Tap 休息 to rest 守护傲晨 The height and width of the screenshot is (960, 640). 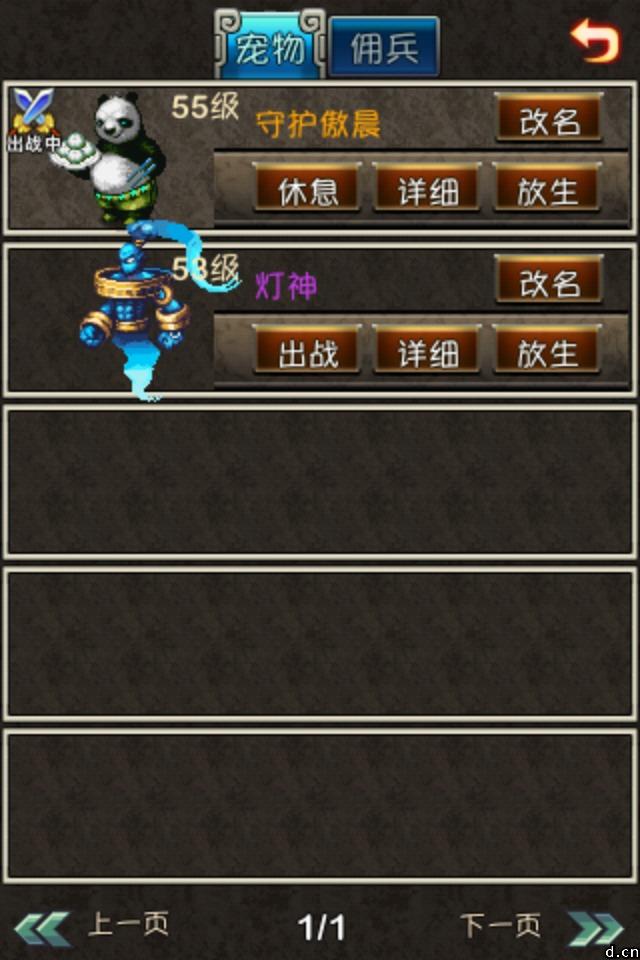(x=307, y=189)
